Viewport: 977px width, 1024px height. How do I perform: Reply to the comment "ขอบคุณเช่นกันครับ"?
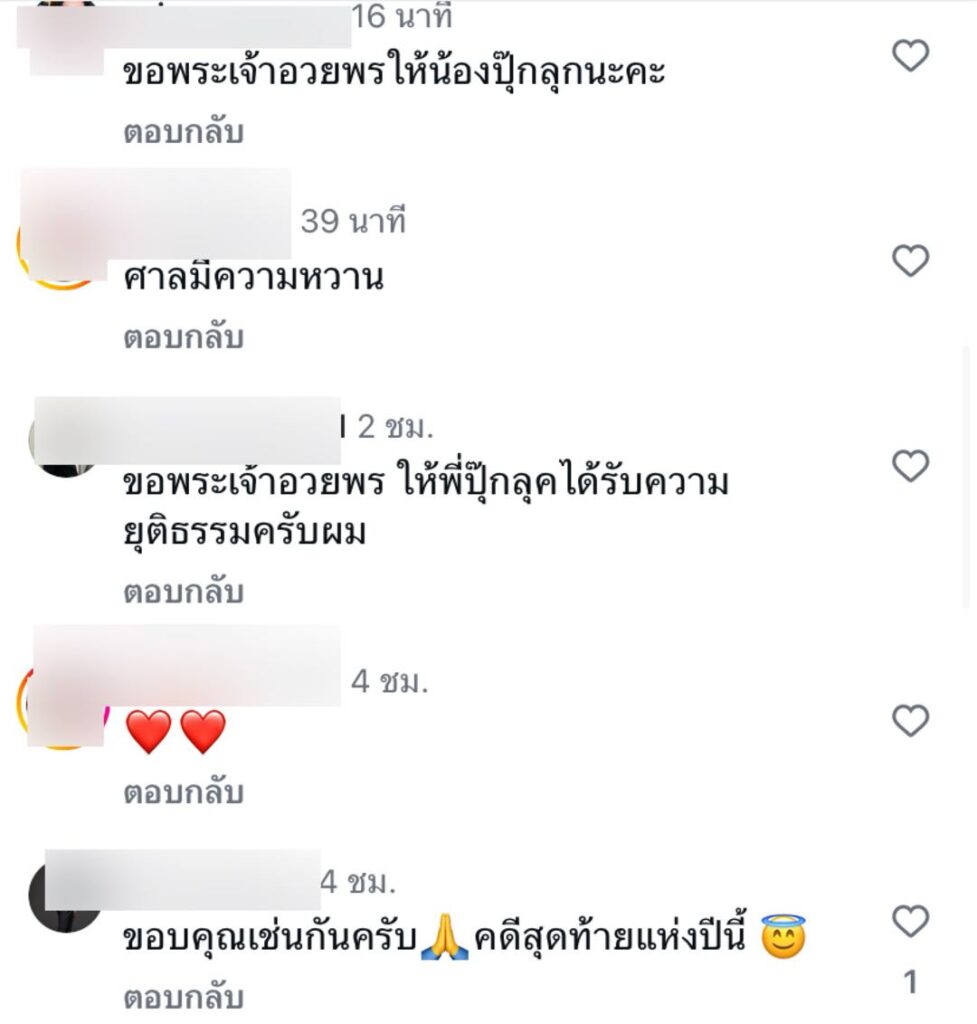point(183,997)
